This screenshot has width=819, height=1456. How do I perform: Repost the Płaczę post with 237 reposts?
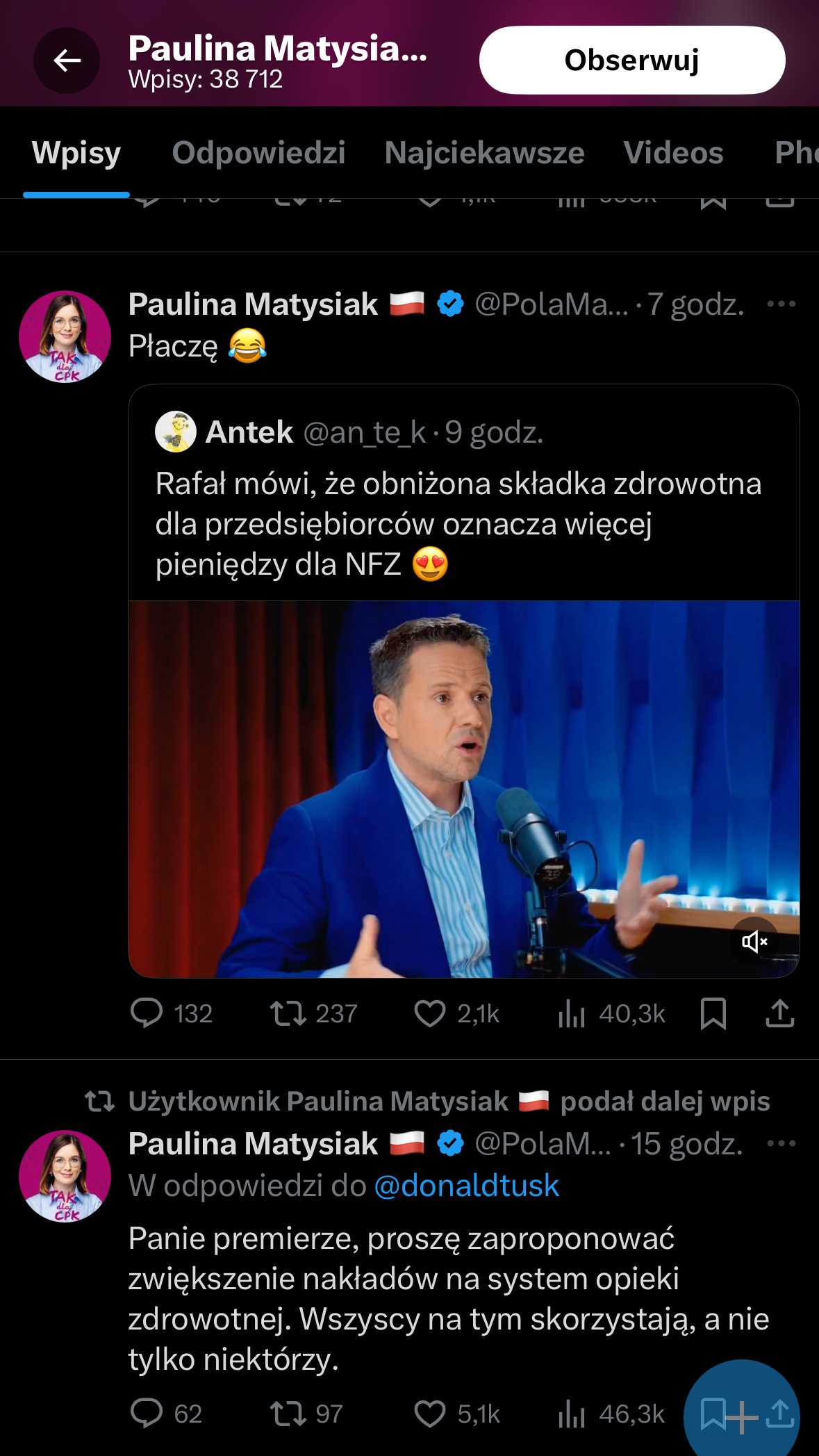[288, 1013]
